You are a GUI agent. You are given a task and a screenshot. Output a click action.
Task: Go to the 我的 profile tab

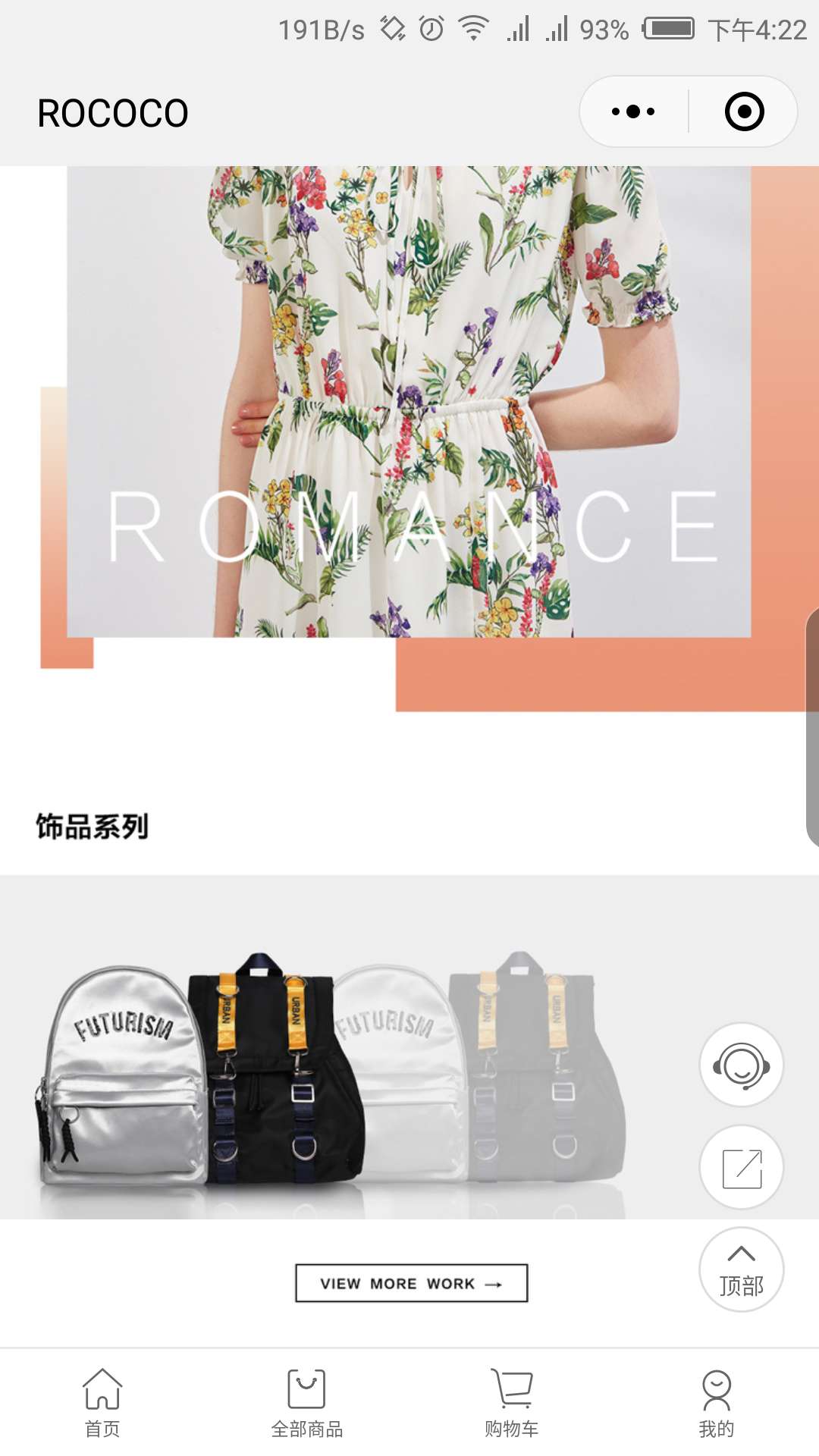click(716, 1403)
